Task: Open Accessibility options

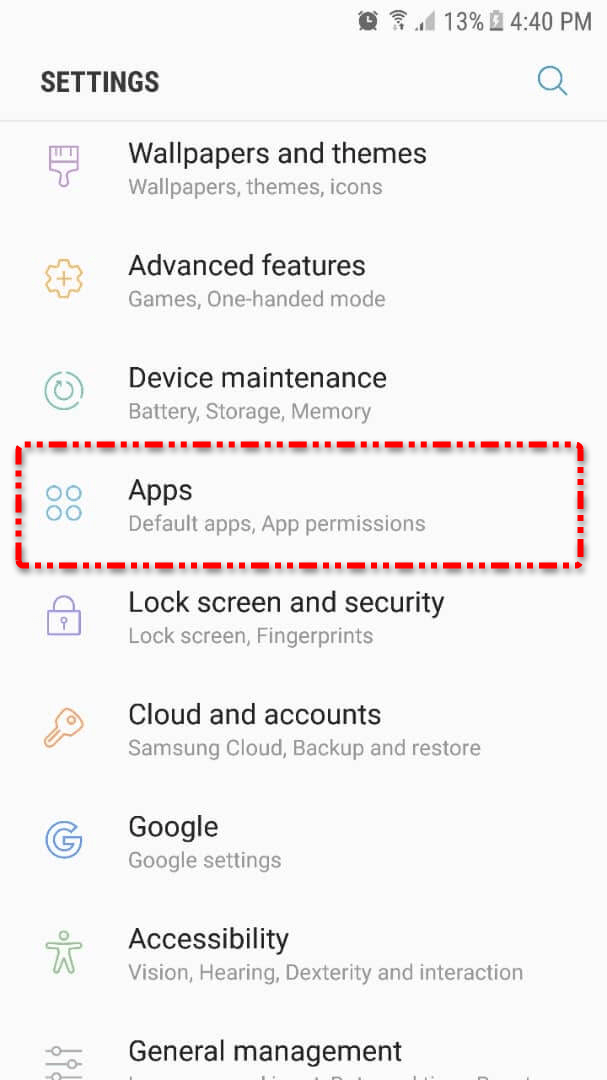Action: 325,952
